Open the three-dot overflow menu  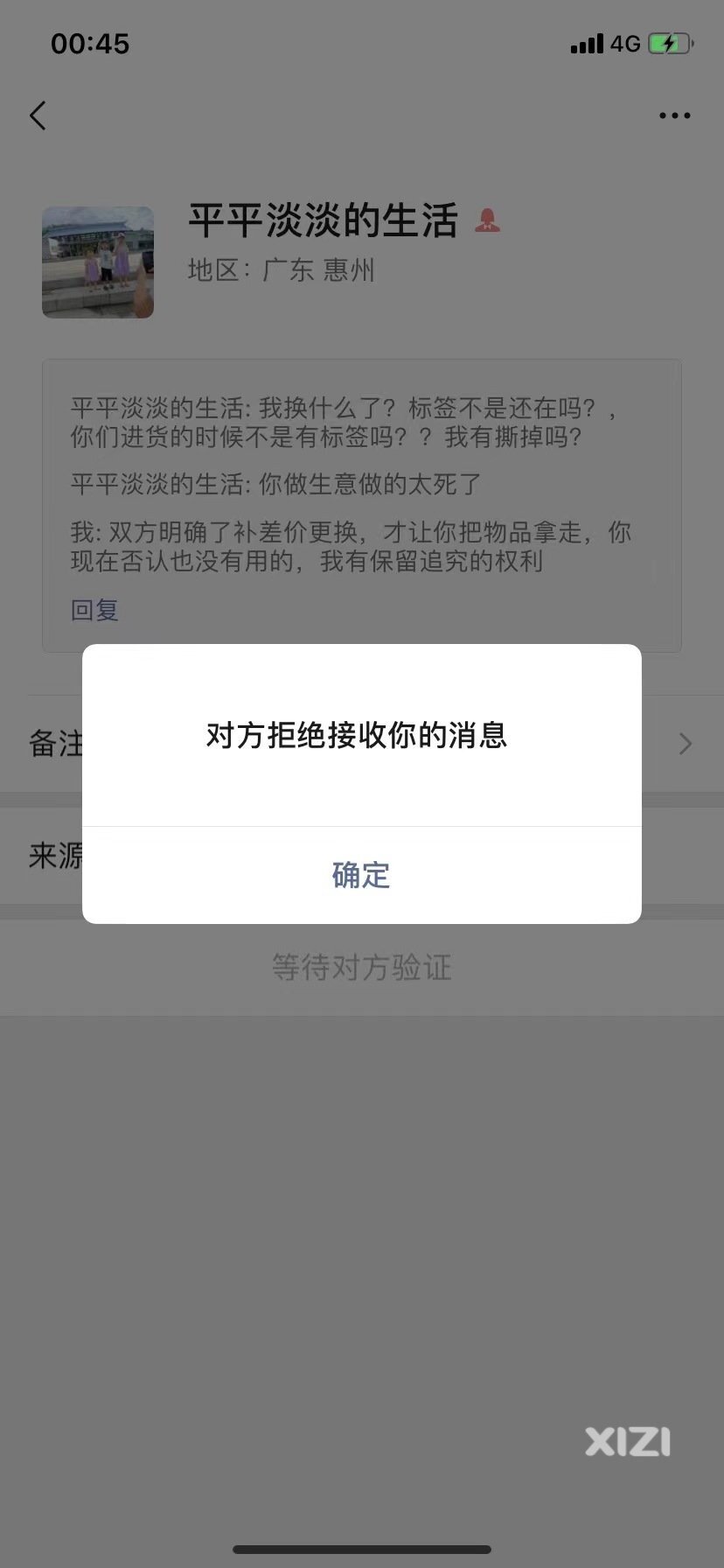pos(674,115)
